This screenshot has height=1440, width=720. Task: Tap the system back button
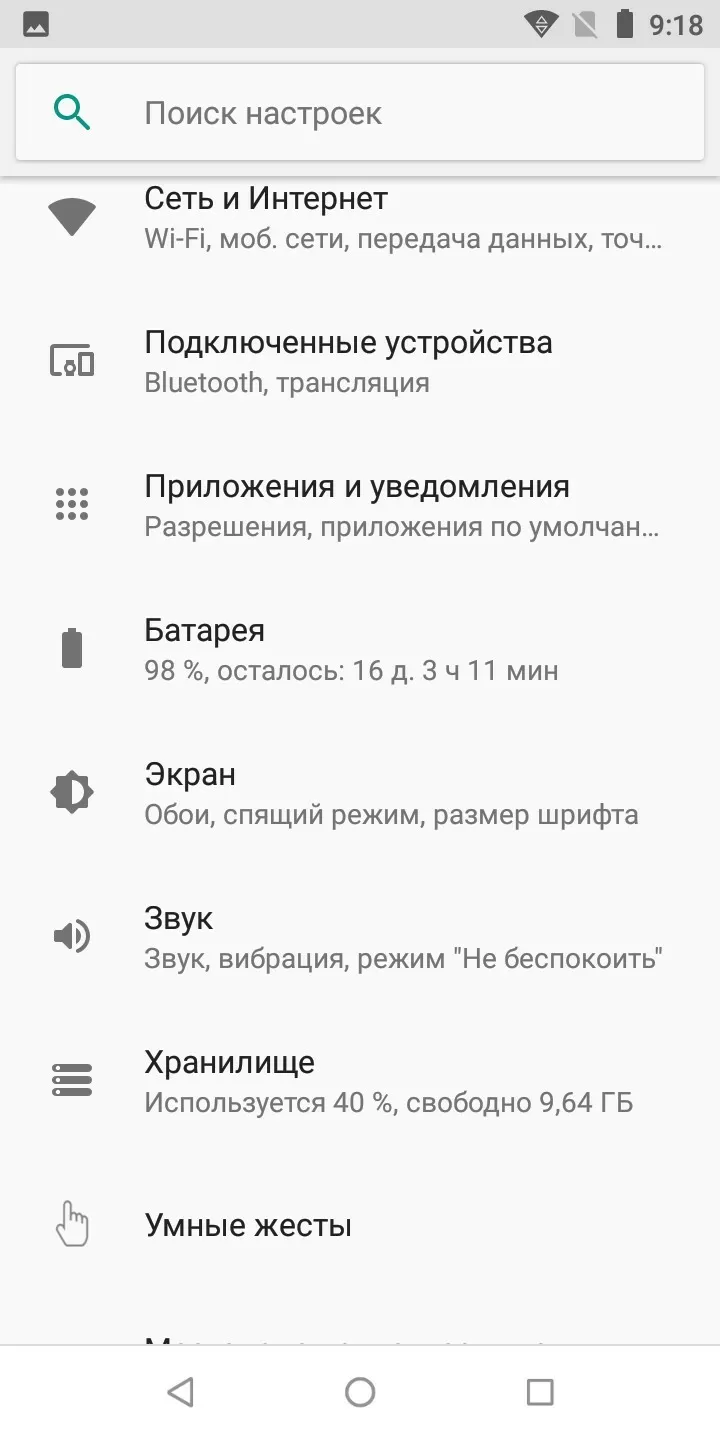click(x=180, y=1392)
